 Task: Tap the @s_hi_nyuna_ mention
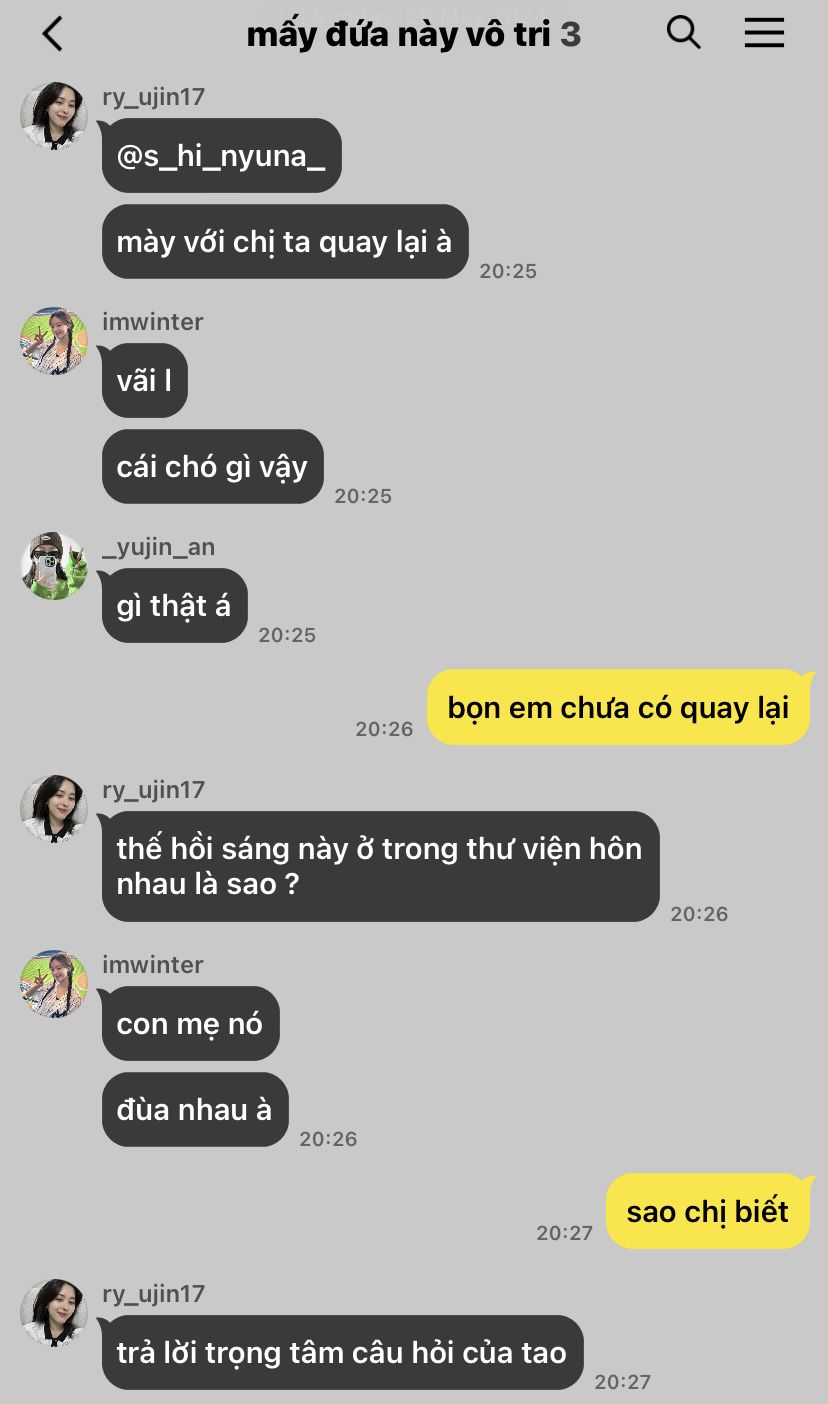tap(221, 156)
